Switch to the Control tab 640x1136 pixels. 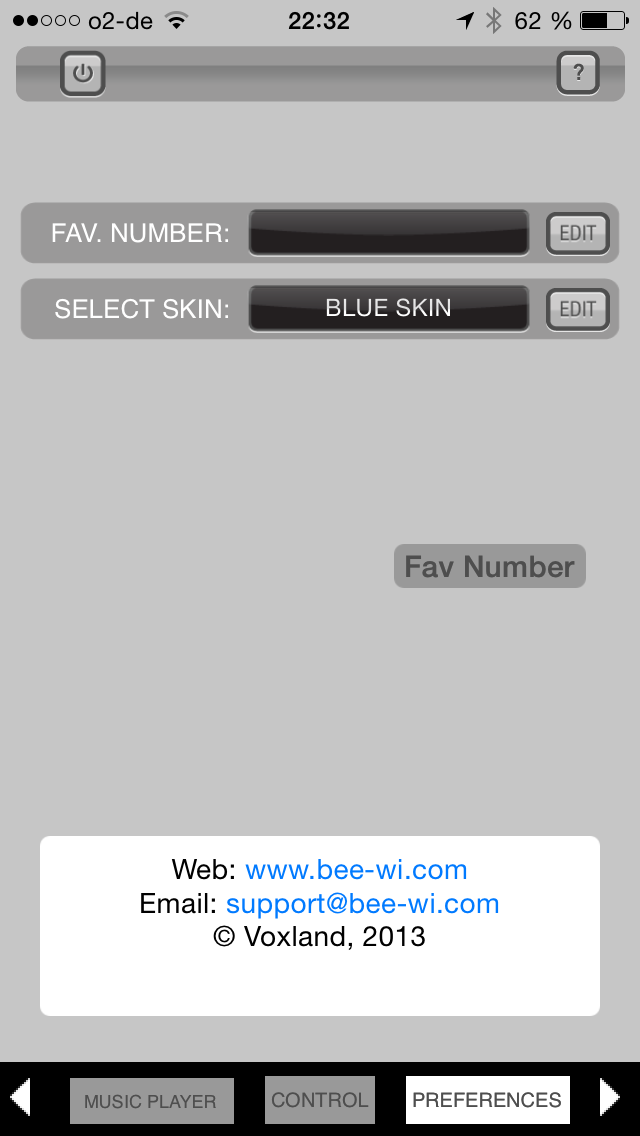(320, 1100)
